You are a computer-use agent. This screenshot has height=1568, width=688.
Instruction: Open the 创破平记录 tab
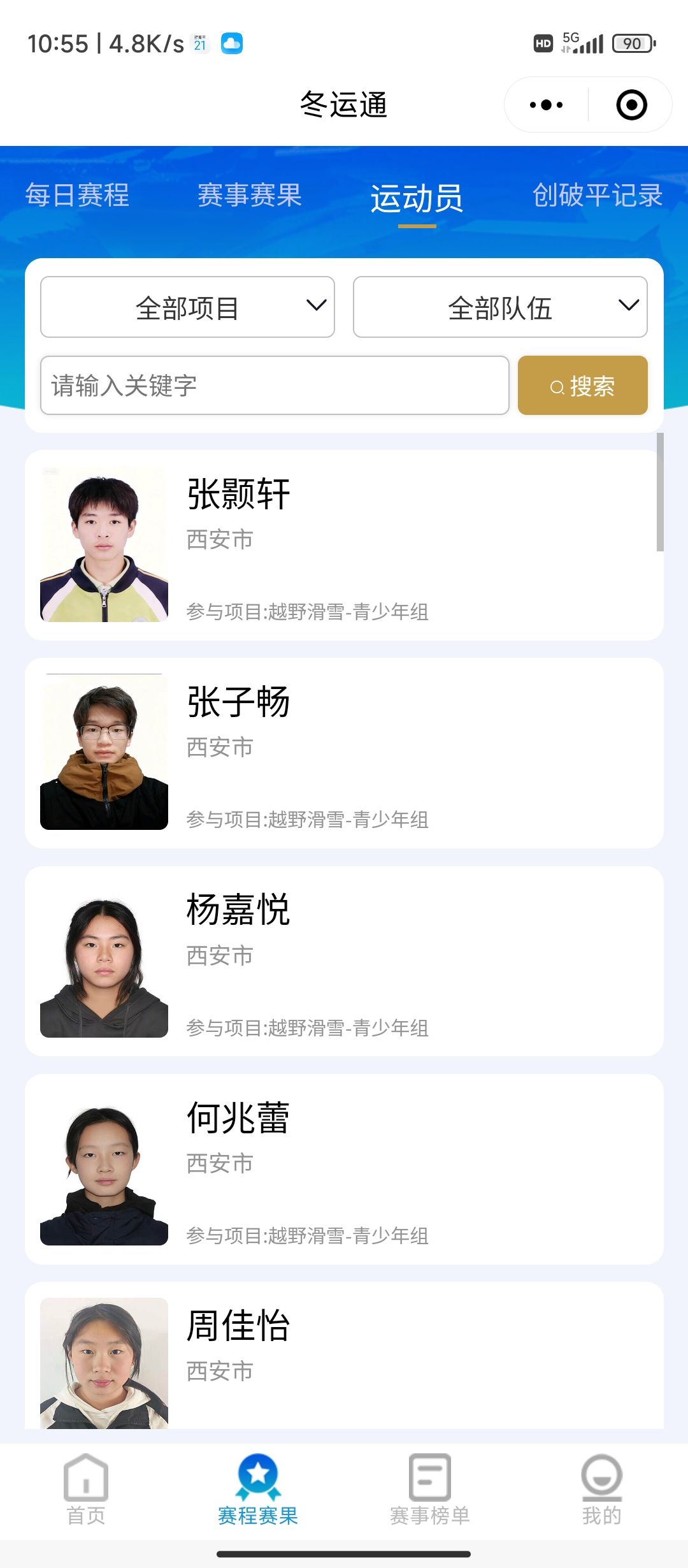597,195
